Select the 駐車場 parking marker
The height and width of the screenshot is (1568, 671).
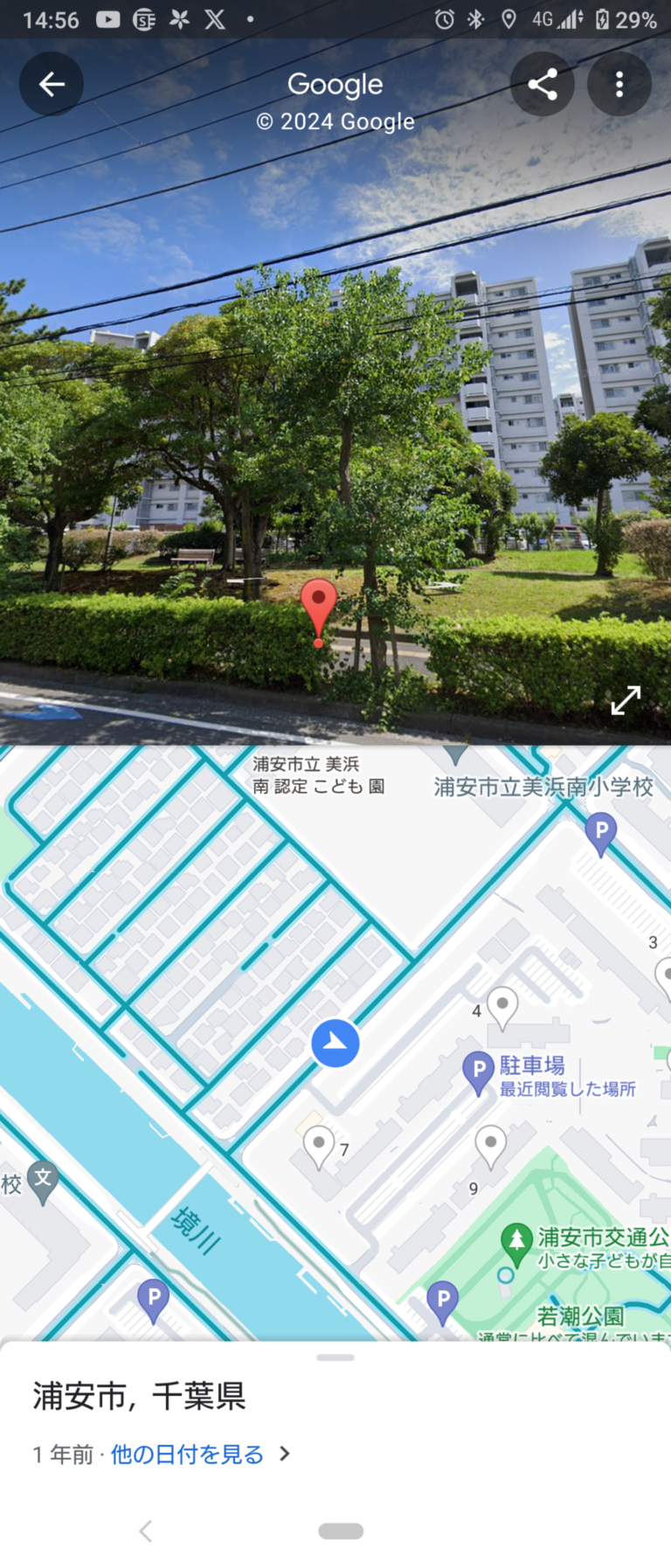coord(479,1071)
